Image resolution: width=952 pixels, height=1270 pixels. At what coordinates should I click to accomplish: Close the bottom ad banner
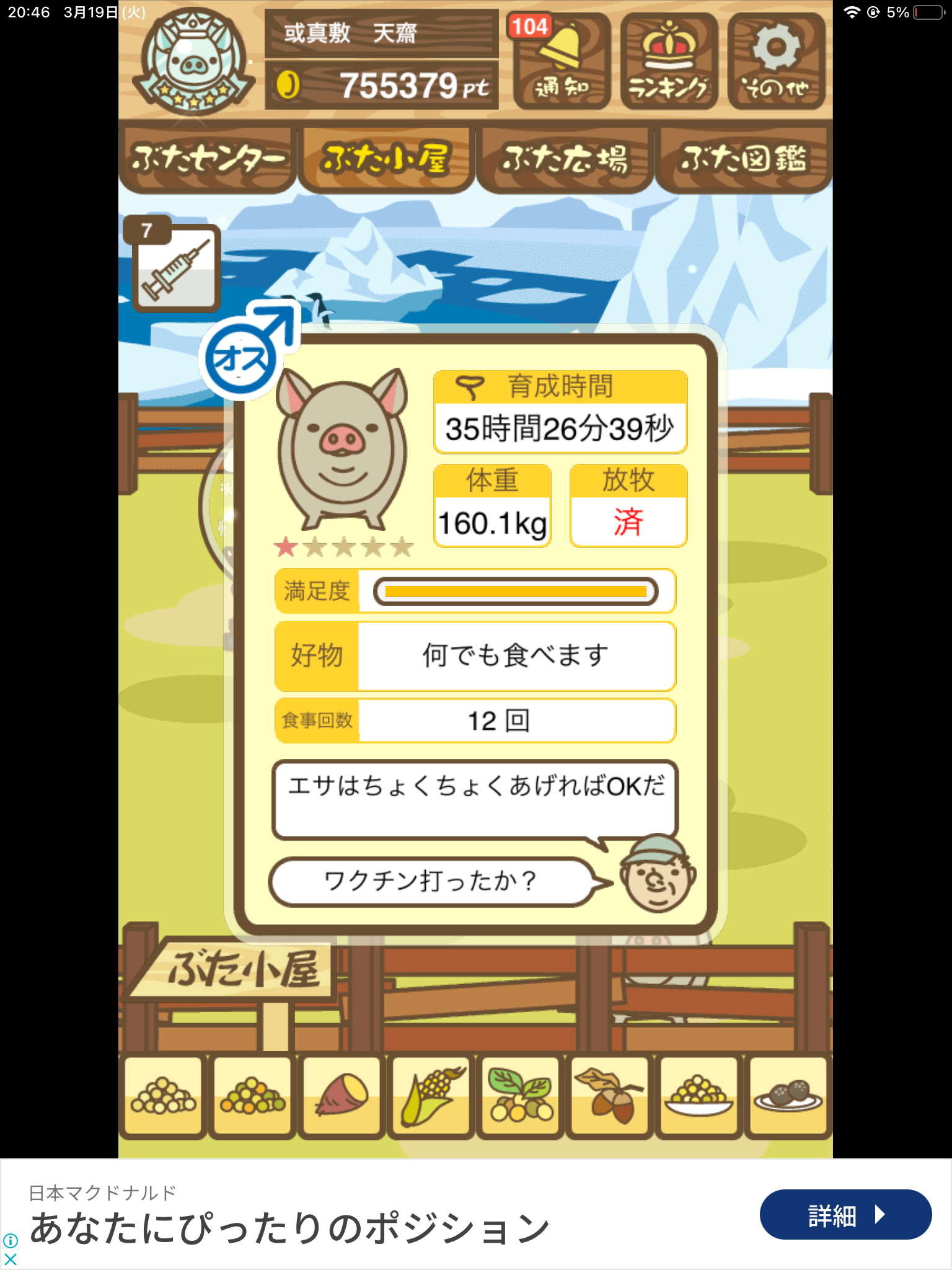[x=11, y=1259]
